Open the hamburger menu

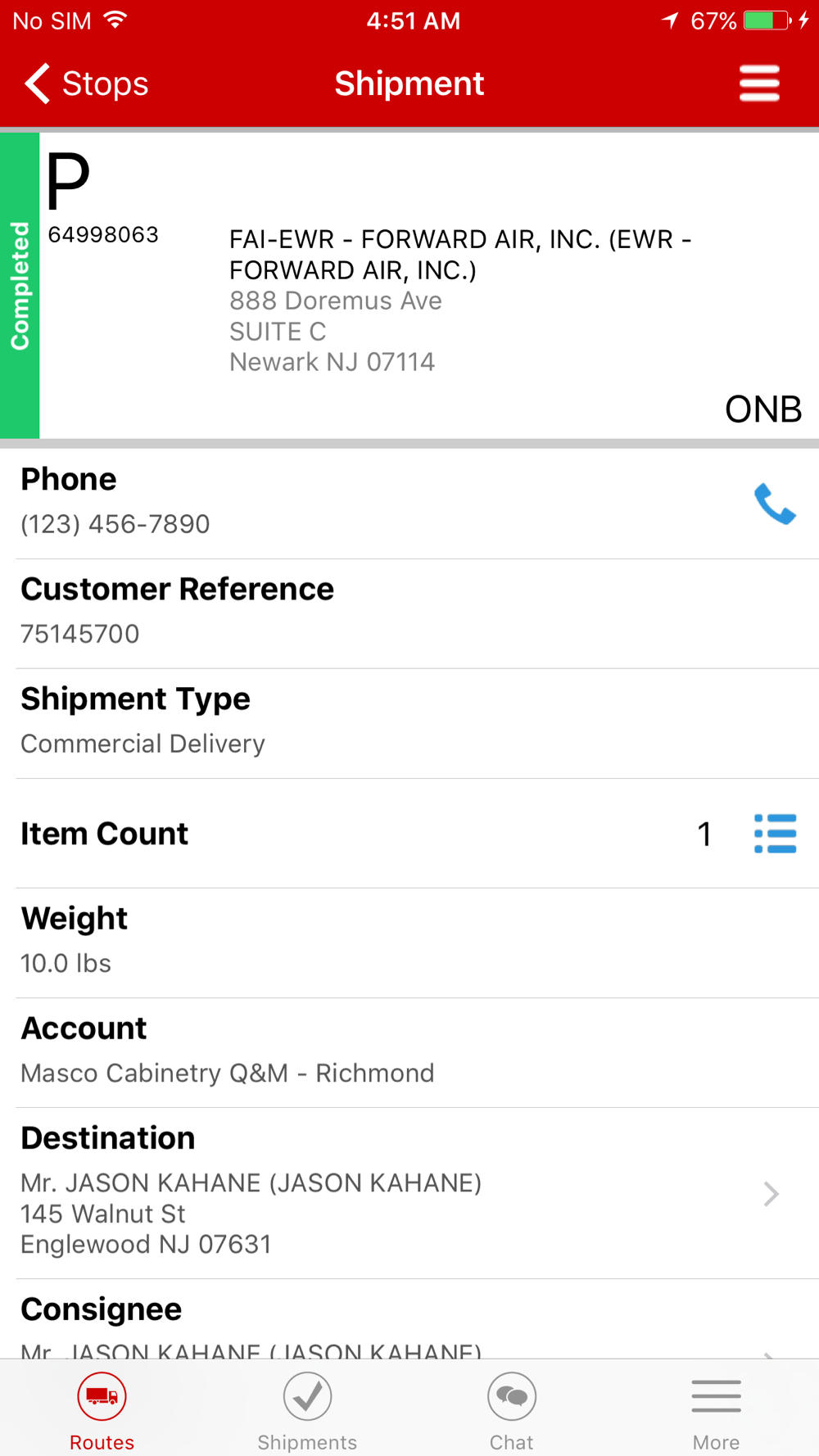(759, 84)
